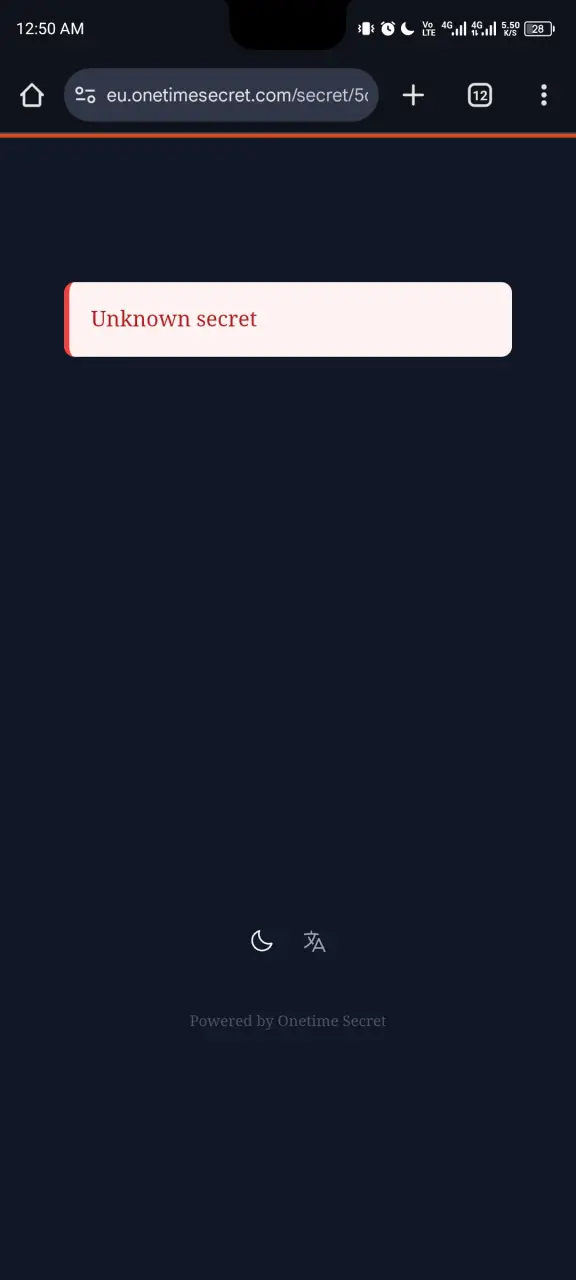Change the page language with translate icon
The width and height of the screenshot is (576, 1280).
pos(314,941)
